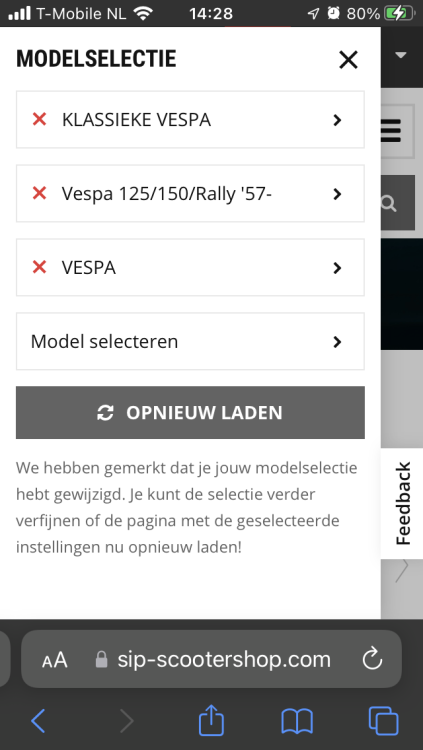Remove the KLASSIEKE VESPA selection
Screen dimensions: 423x750
click(39, 119)
